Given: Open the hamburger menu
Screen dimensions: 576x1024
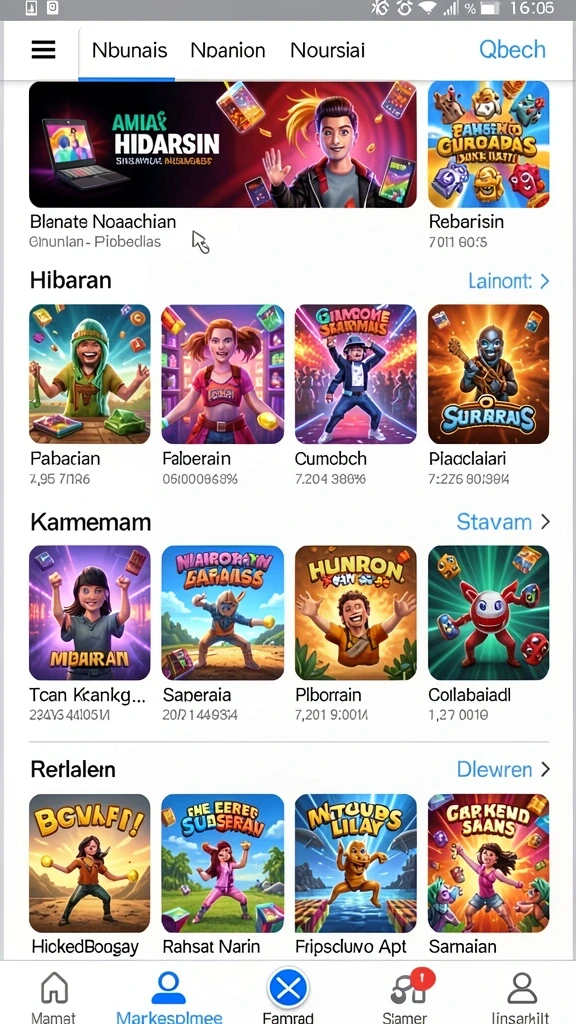Looking at the screenshot, I should coord(43,50).
